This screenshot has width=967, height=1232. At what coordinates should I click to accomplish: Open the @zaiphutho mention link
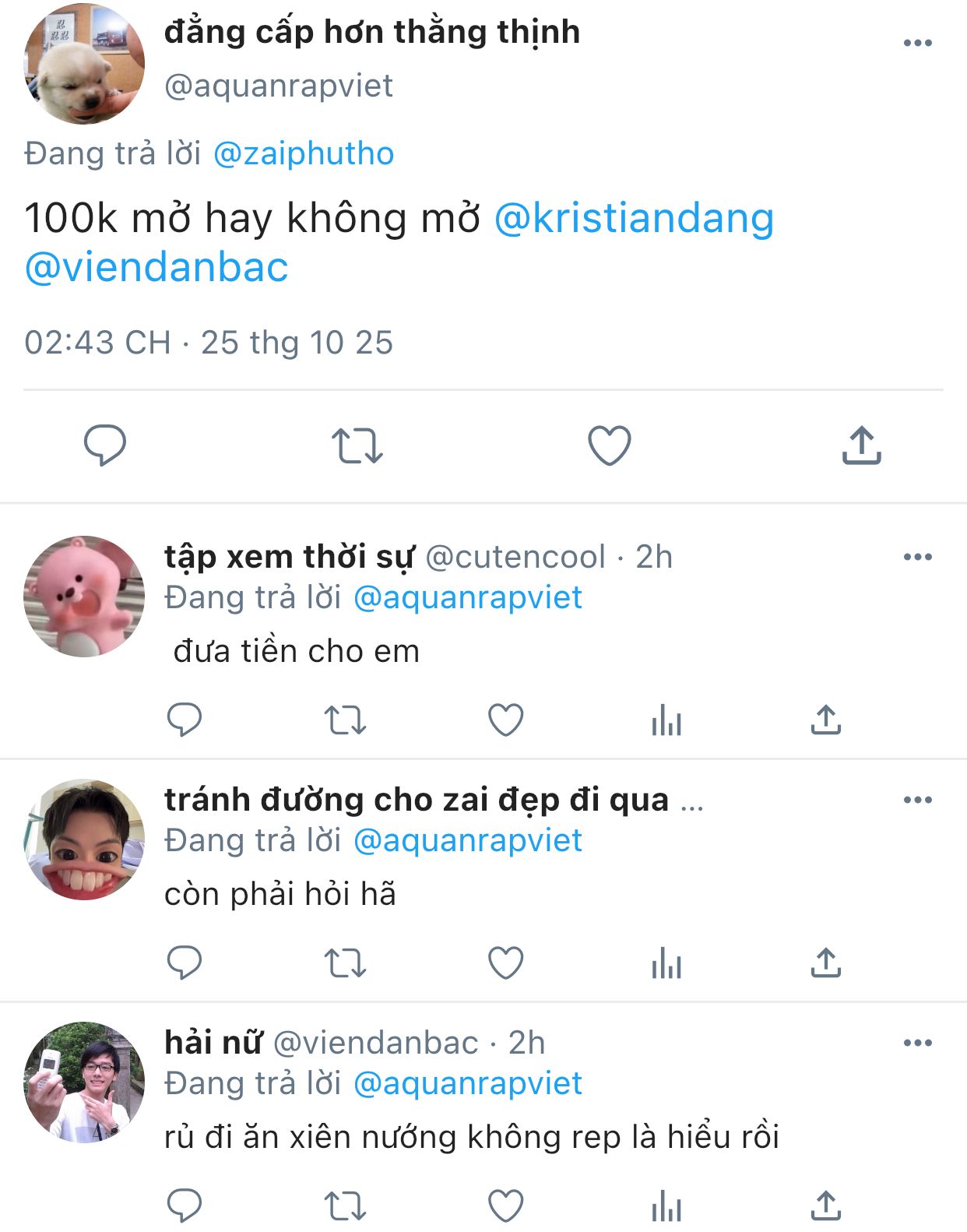[303, 153]
